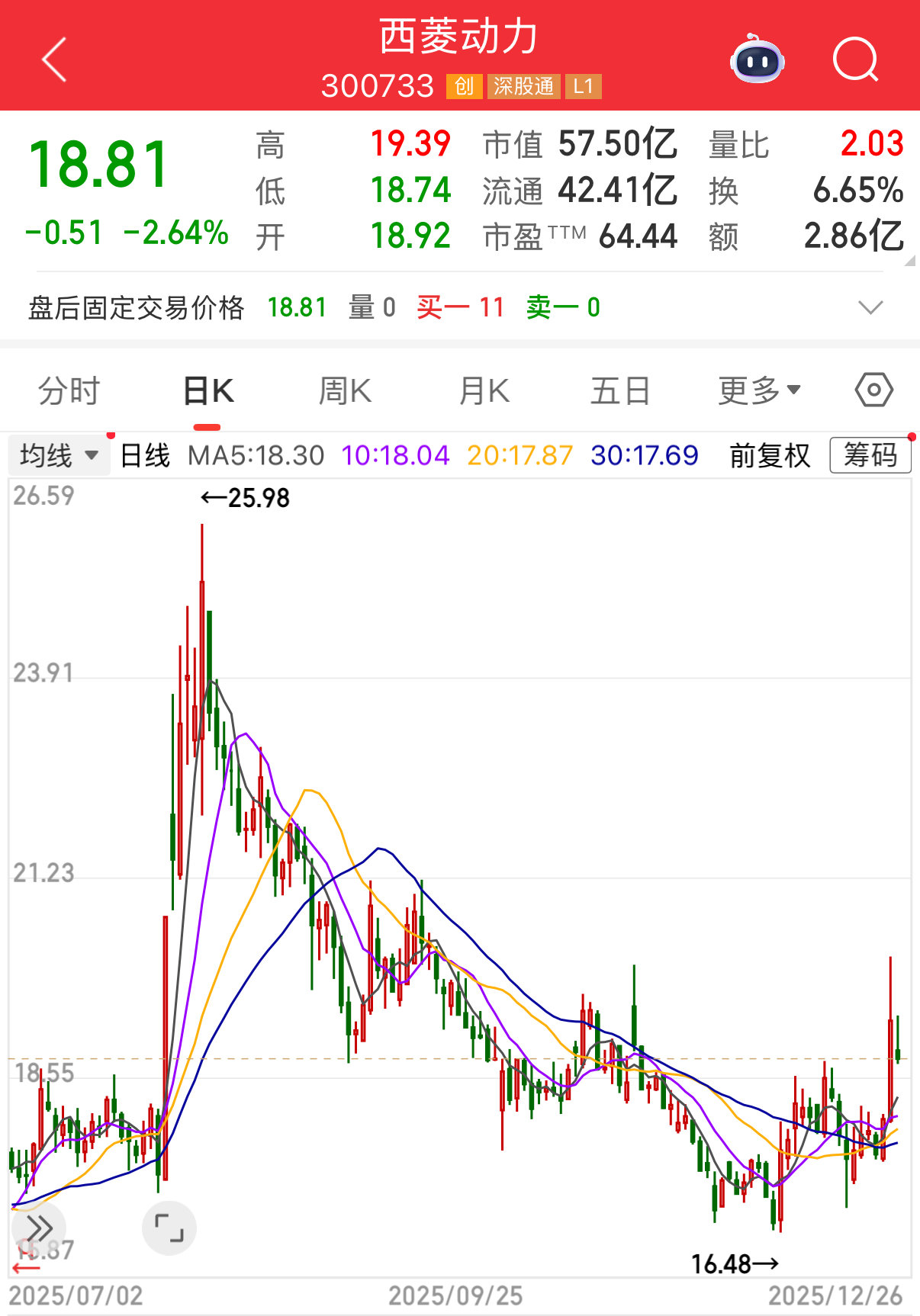Image resolution: width=920 pixels, height=1316 pixels.
Task: Go back using the top-left arrow
Action: point(55,59)
